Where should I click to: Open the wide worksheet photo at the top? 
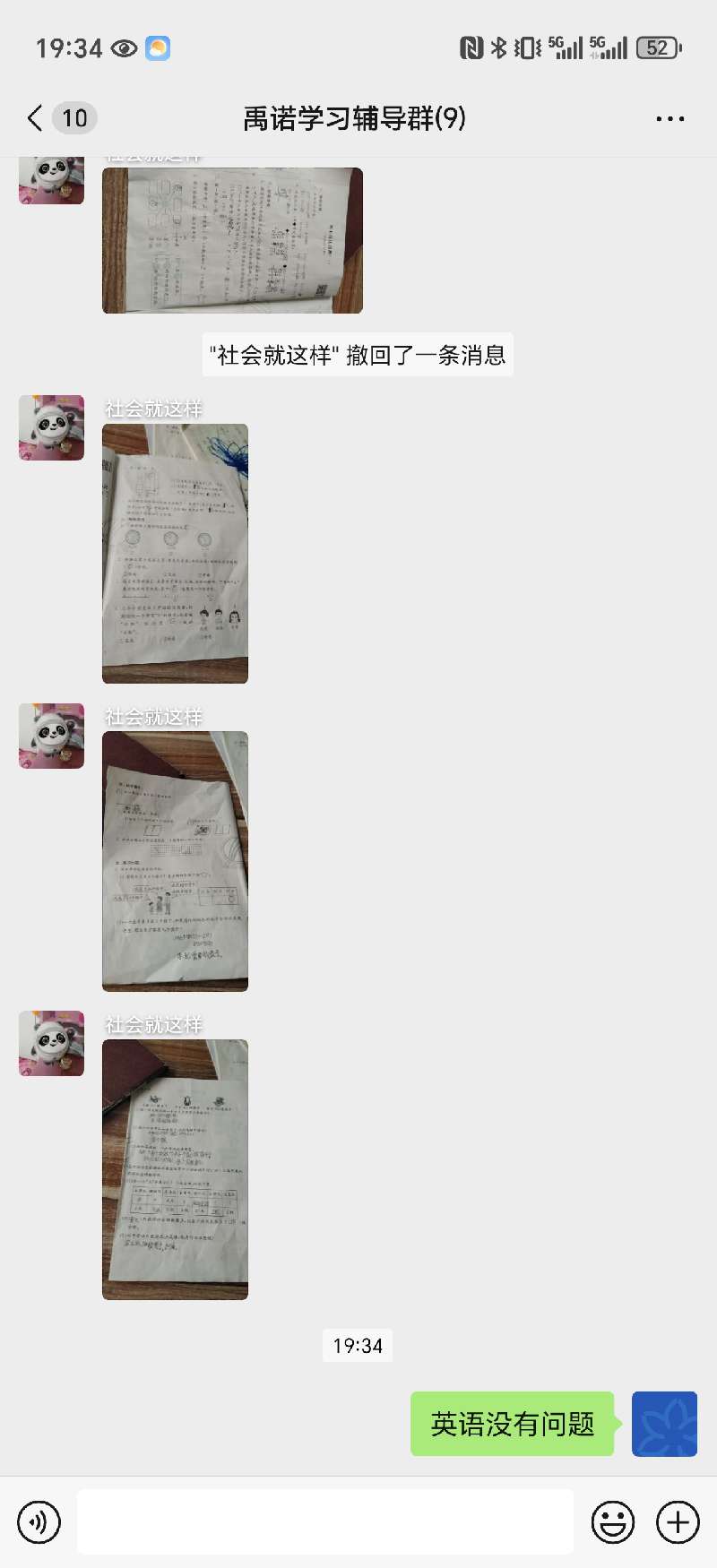click(x=232, y=240)
